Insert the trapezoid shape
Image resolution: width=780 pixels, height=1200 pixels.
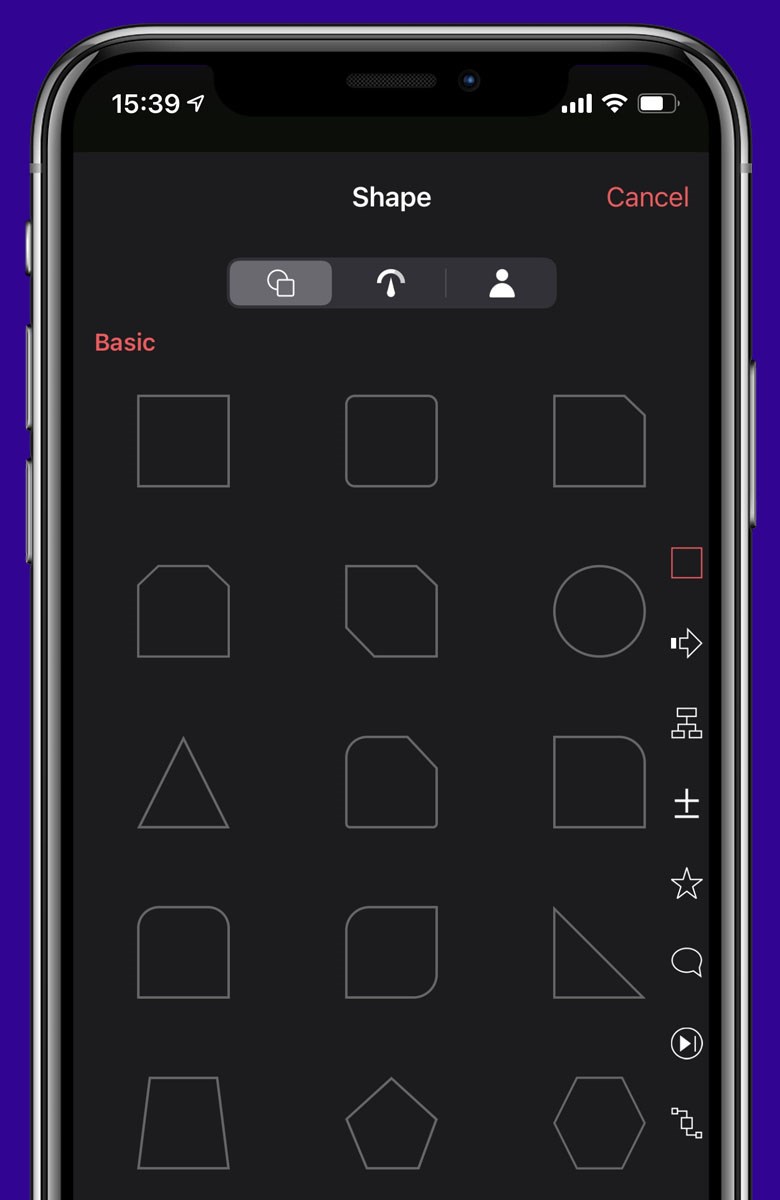(x=183, y=1123)
